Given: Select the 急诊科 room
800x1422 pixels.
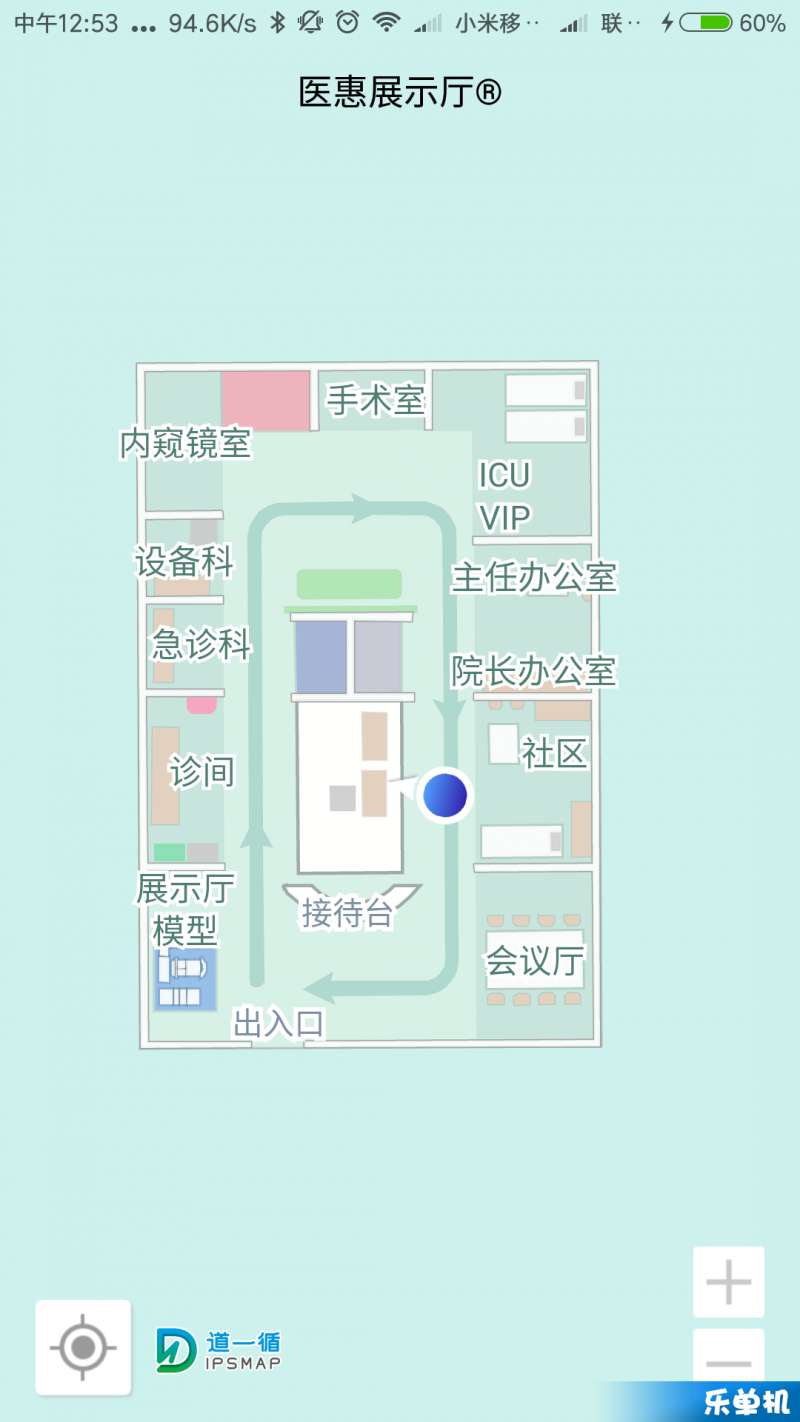Looking at the screenshot, I should pos(201,644).
